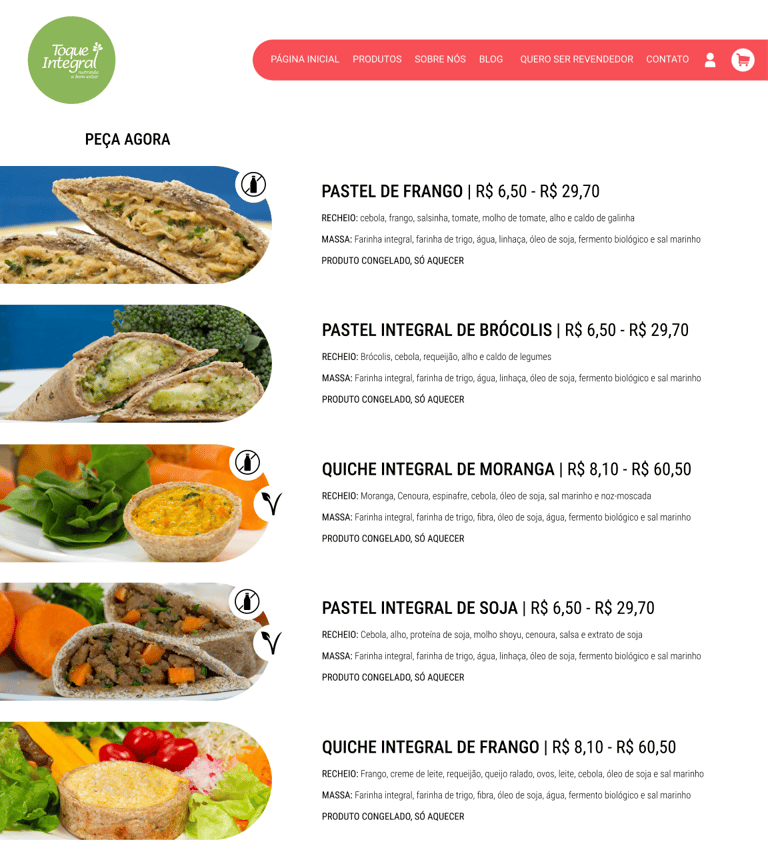Select the Pastel Integral de Brócolis photo
The width and height of the screenshot is (768, 864).
pyautogui.click(x=136, y=364)
